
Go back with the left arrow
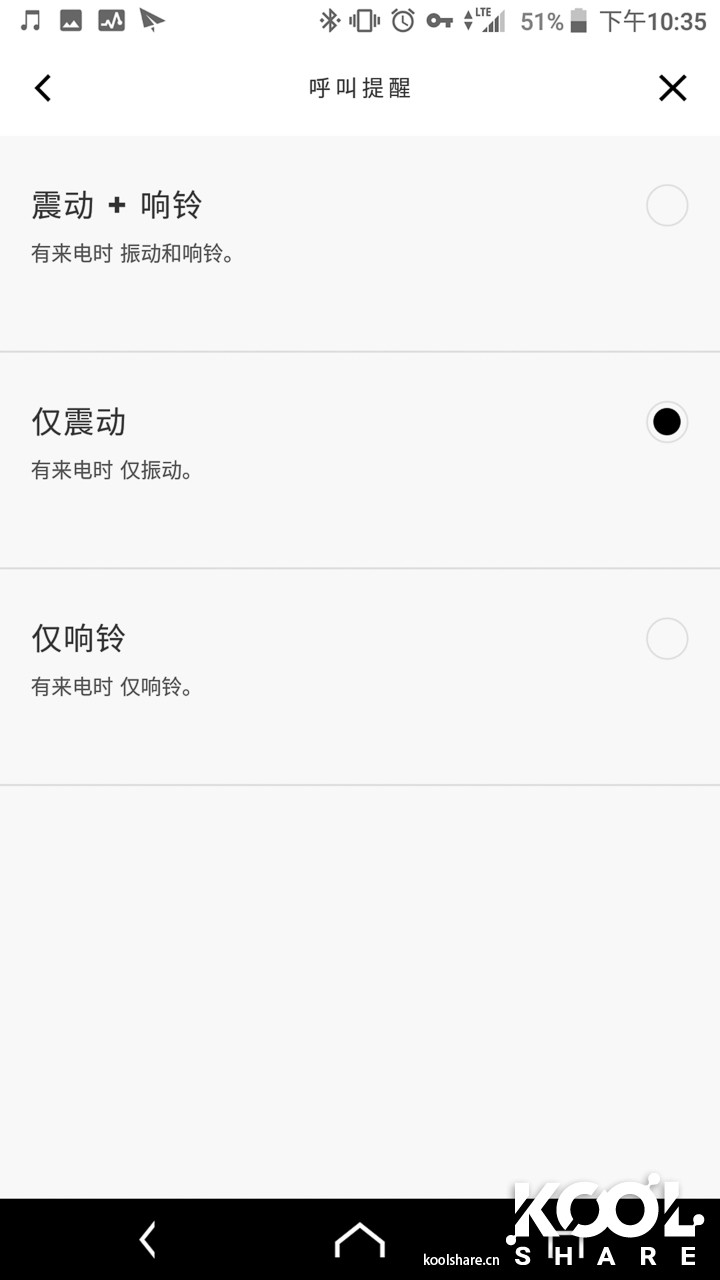coord(42,88)
